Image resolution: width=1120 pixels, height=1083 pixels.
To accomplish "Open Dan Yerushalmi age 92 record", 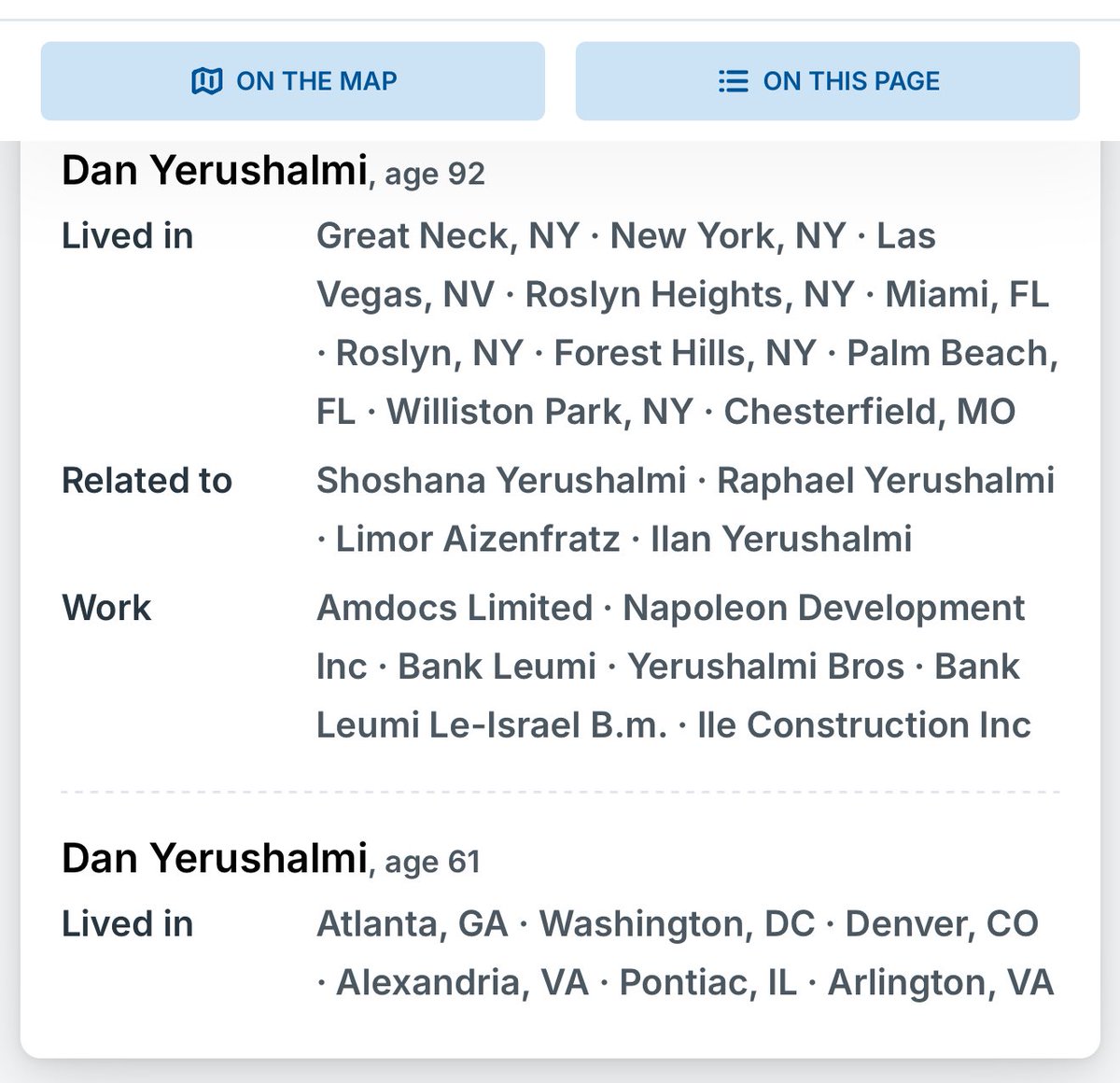I will coord(215,171).
